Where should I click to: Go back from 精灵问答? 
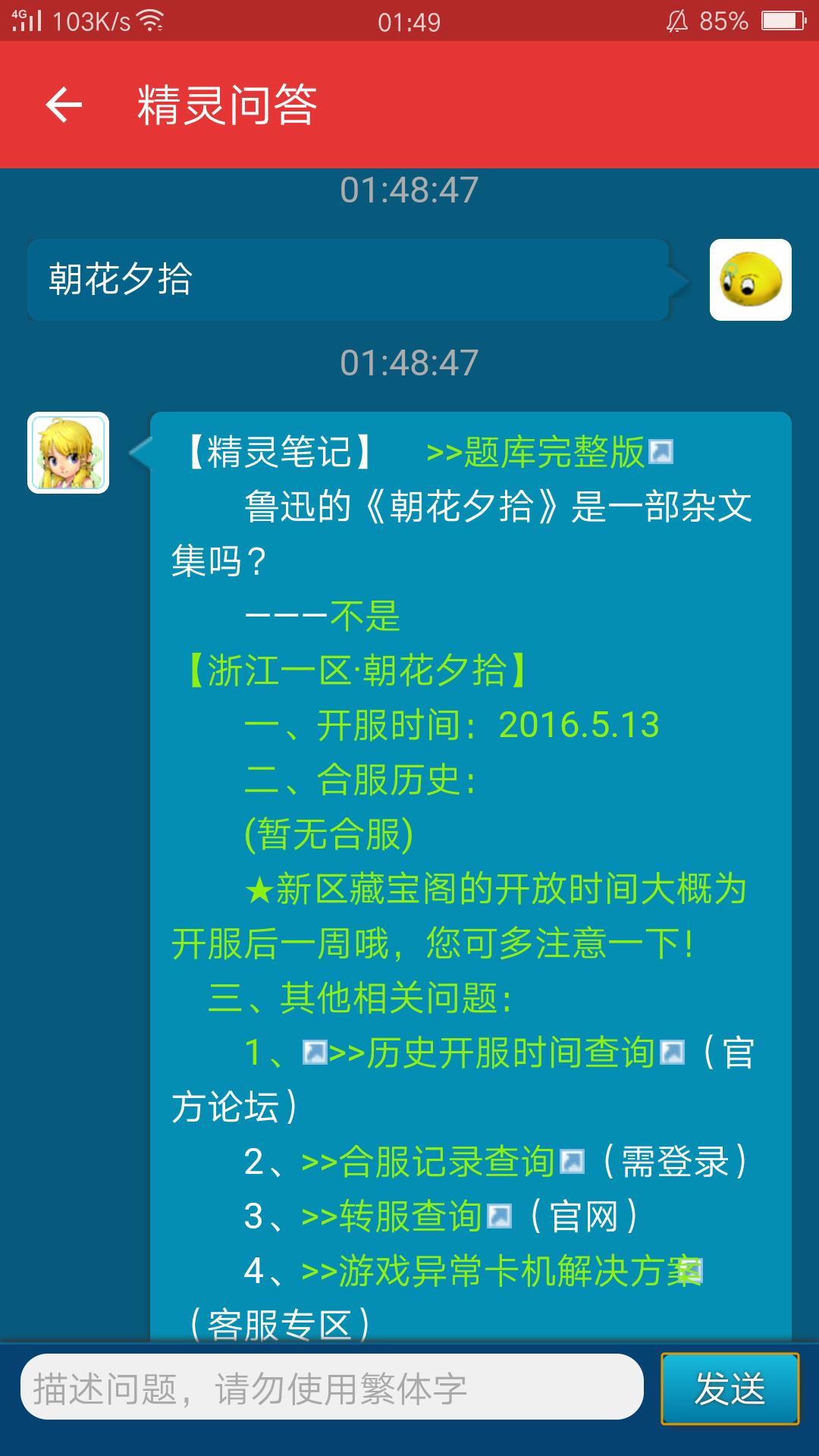(64, 105)
